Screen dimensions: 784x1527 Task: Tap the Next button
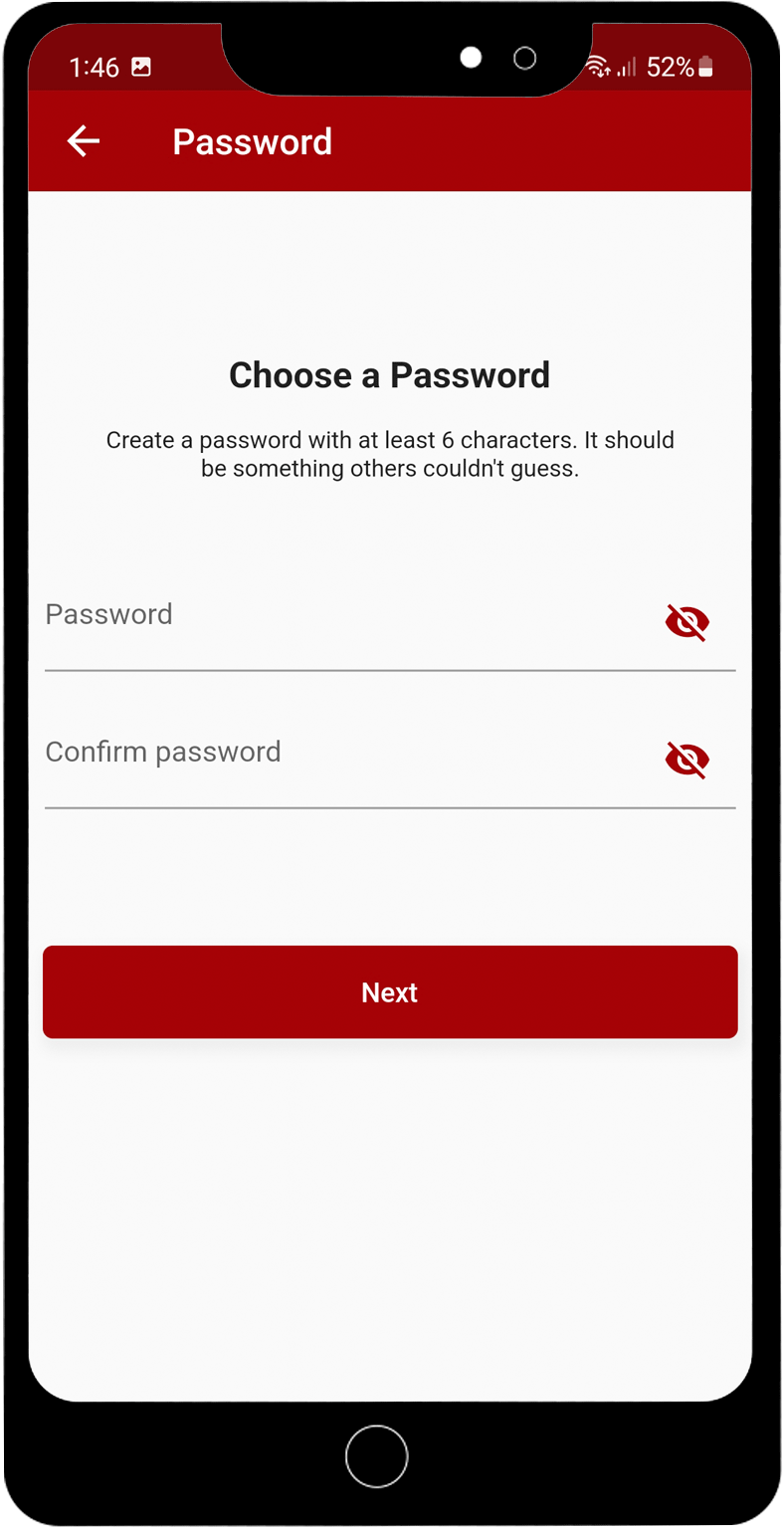point(390,992)
